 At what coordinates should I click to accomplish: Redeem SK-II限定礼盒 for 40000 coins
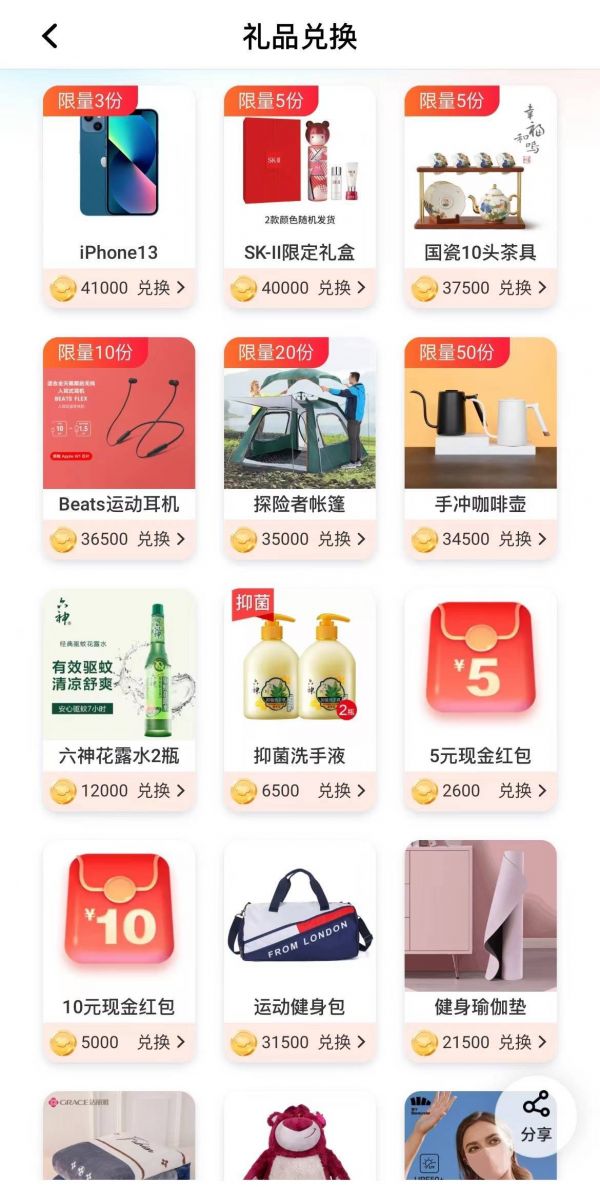point(300,288)
